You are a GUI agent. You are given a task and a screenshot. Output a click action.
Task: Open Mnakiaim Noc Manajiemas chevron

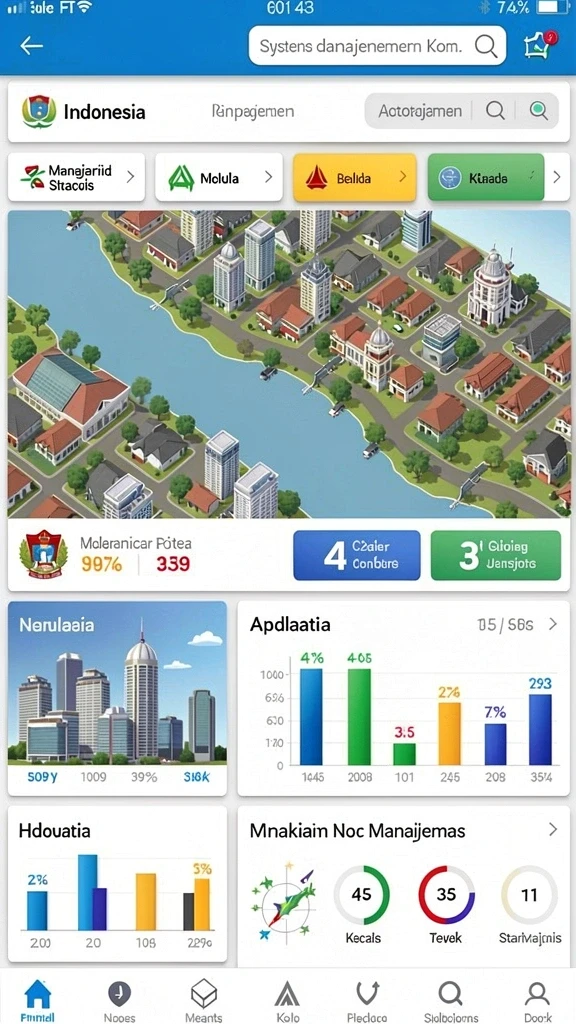(553, 830)
